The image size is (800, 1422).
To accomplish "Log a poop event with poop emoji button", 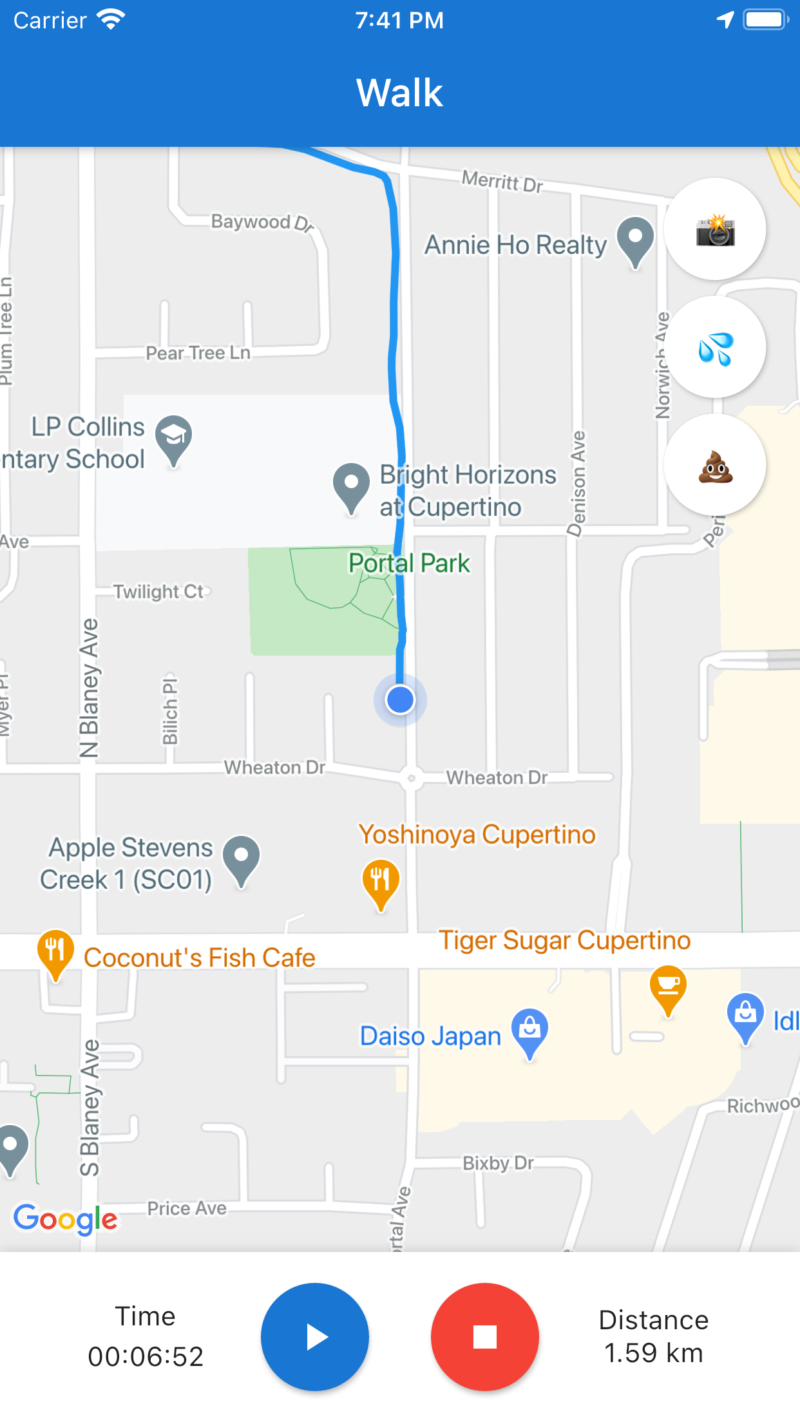I will (715, 465).
